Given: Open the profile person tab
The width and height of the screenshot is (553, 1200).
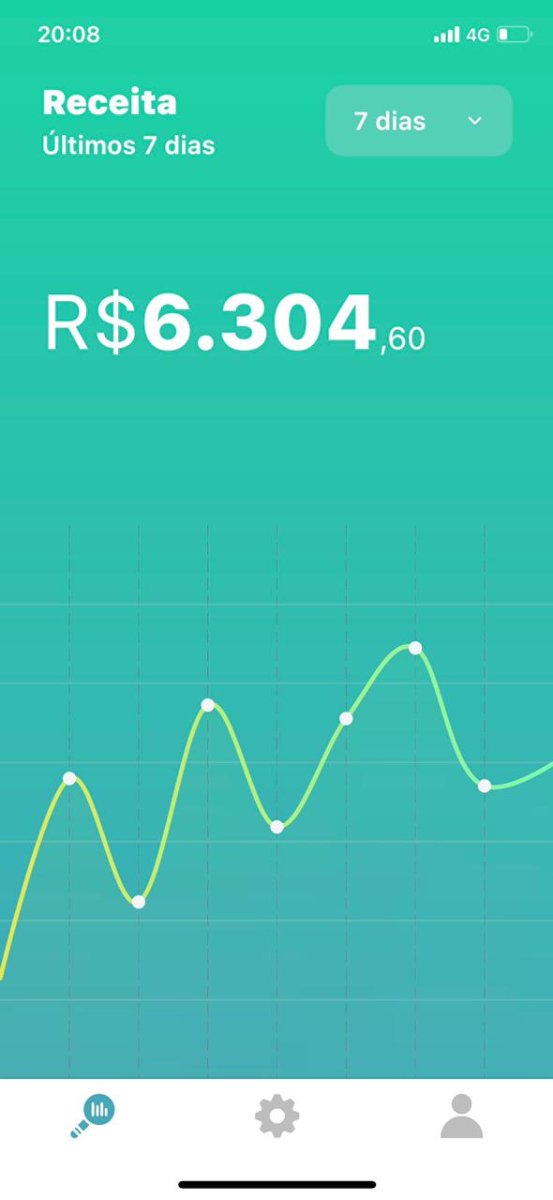Looking at the screenshot, I should coord(462,1116).
